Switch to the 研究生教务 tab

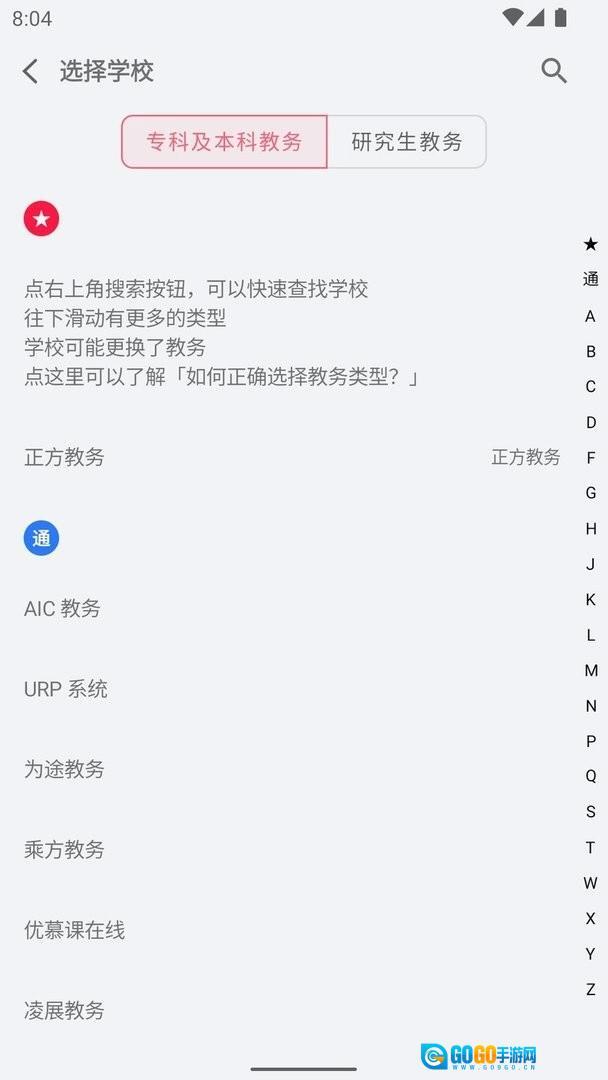point(407,142)
